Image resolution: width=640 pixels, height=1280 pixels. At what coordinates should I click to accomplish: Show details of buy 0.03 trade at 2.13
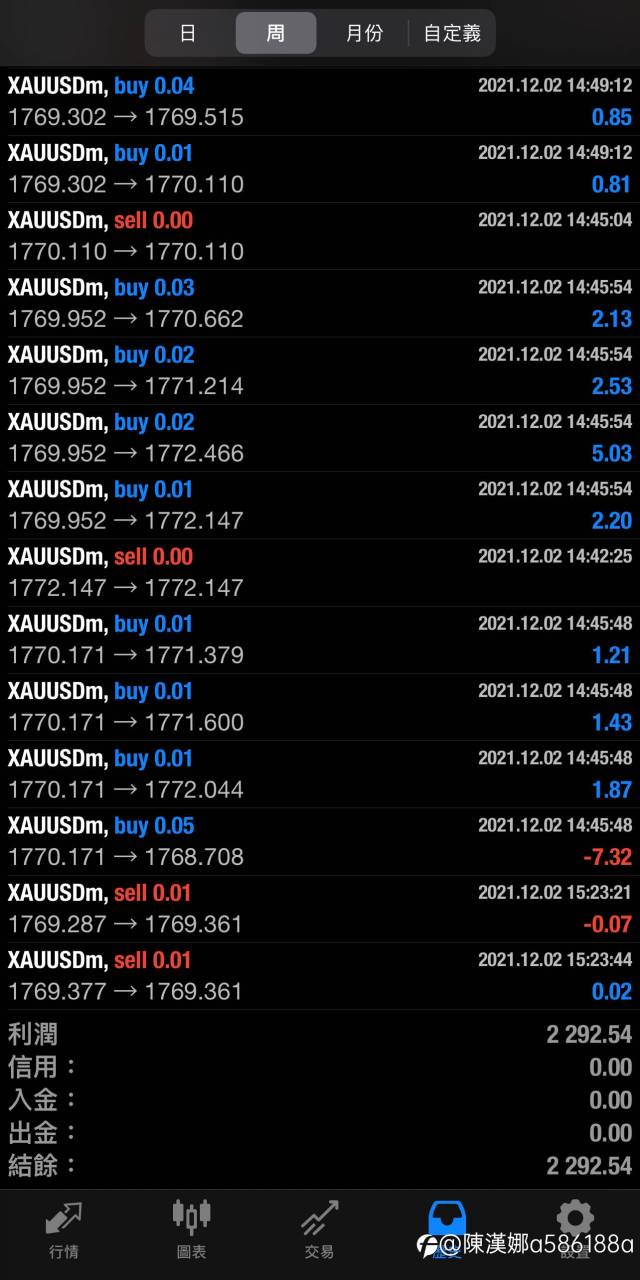[320, 303]
